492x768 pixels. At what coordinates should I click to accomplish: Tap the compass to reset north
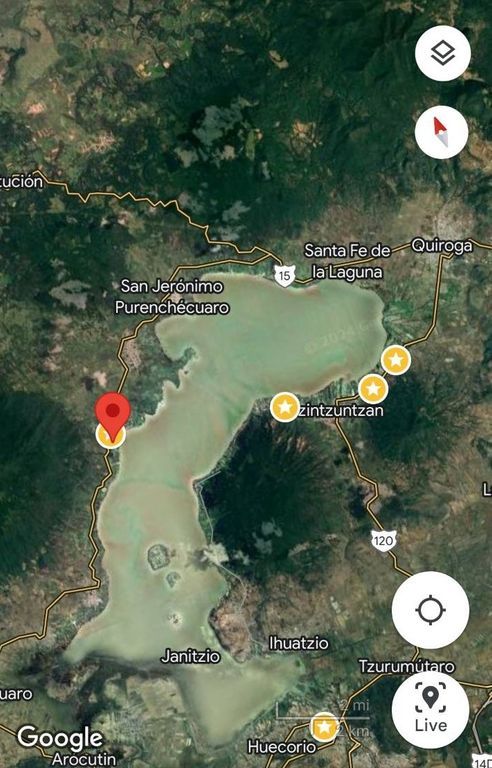point(441,132)
